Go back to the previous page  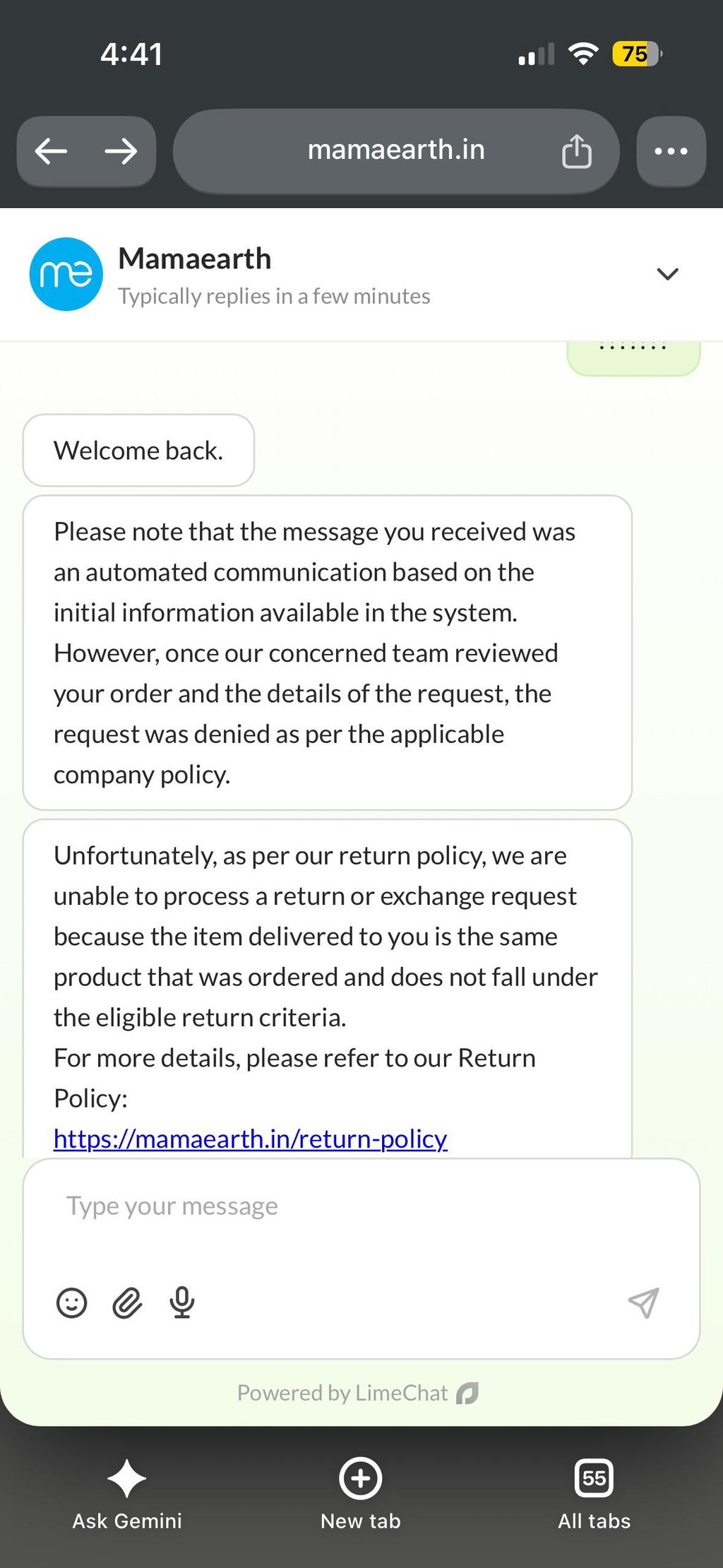(52, 151)
